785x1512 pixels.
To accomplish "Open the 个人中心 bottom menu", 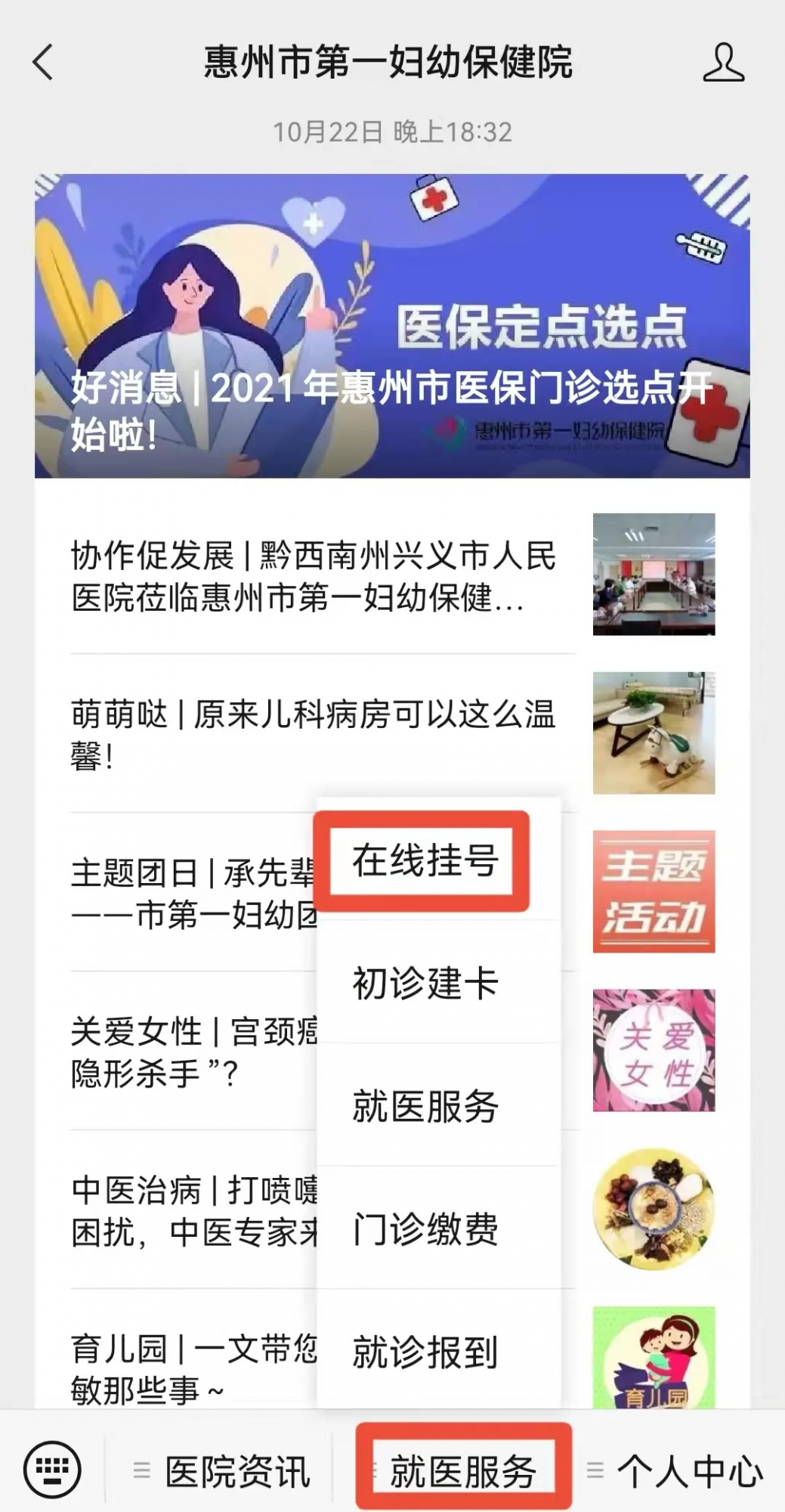I will tap(676, 1471).
